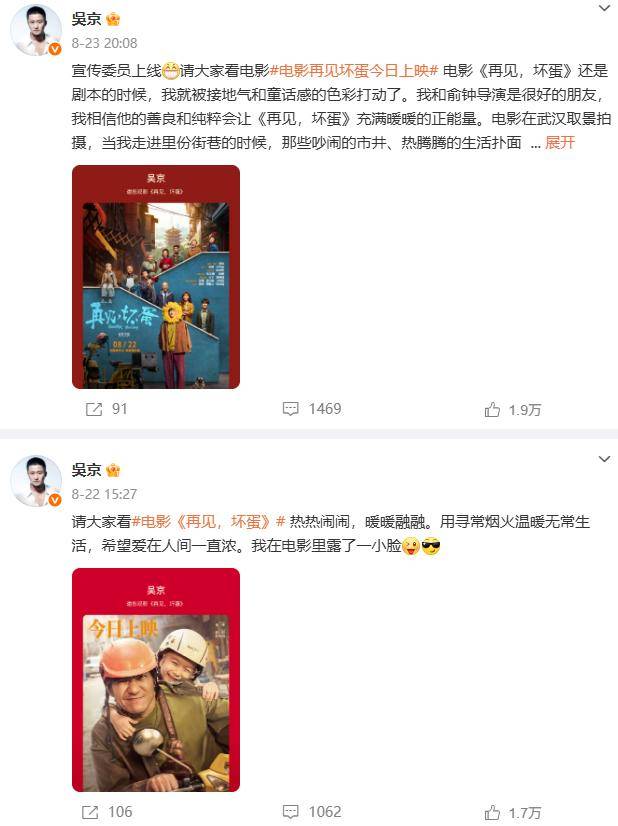Open 吴京's avatar on the 8-22 post

pos(36,481)
